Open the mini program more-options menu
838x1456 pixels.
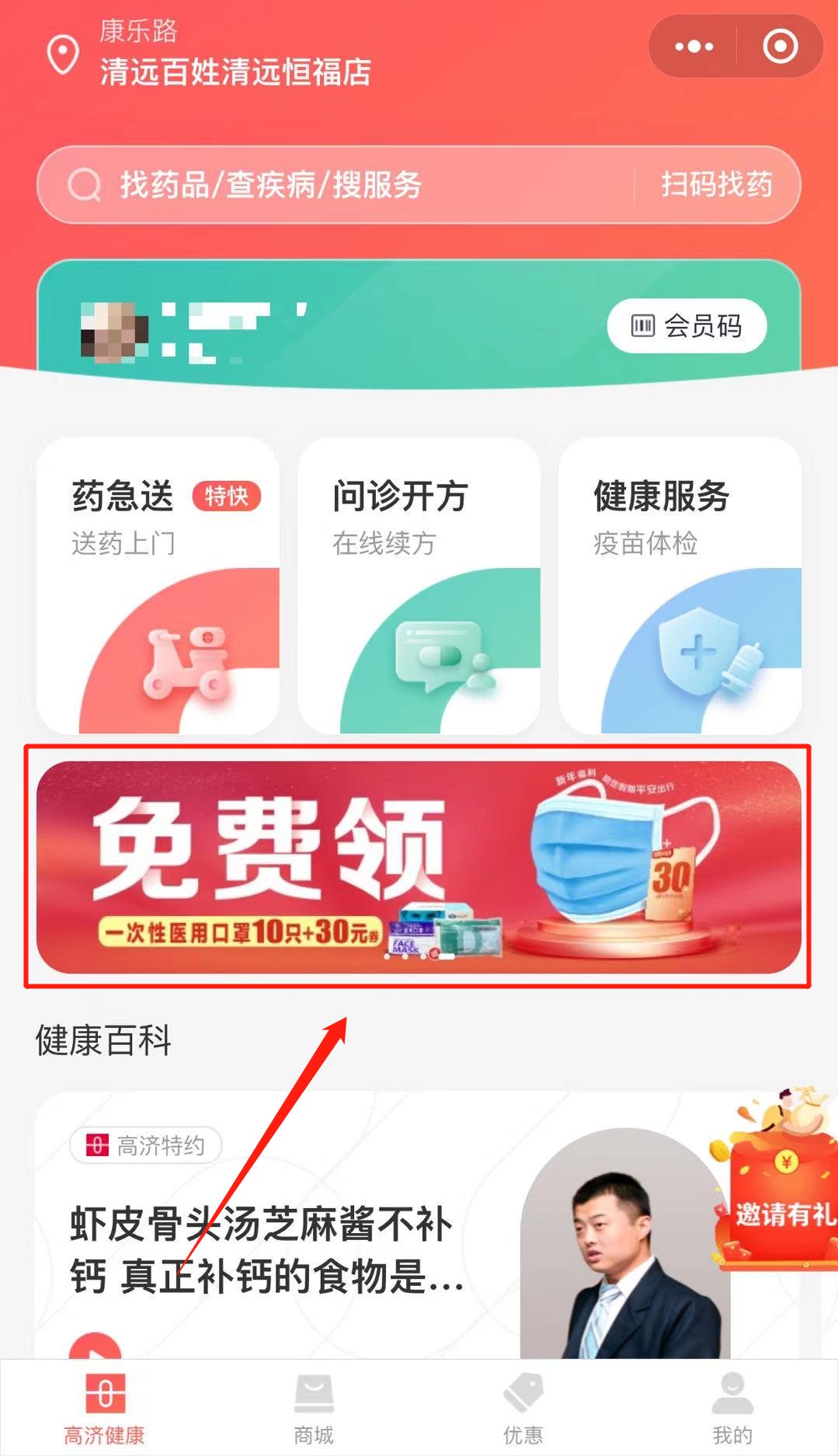click(694, 47)
